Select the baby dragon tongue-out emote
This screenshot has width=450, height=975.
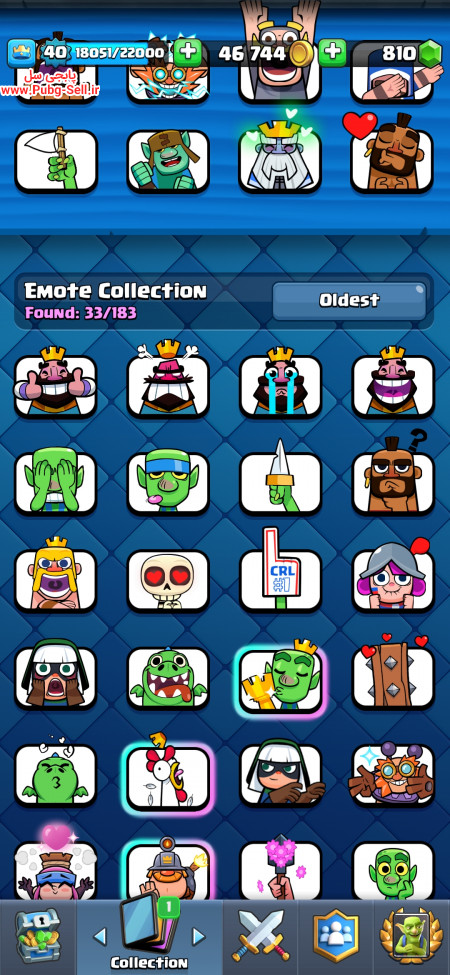point(168,678)
